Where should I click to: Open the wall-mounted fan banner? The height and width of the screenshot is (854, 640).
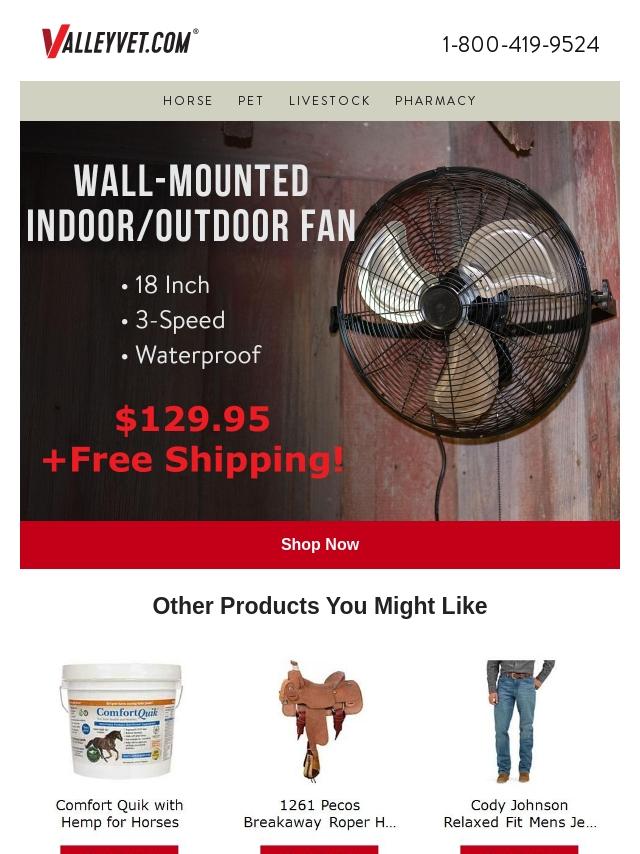click(320, 320)
